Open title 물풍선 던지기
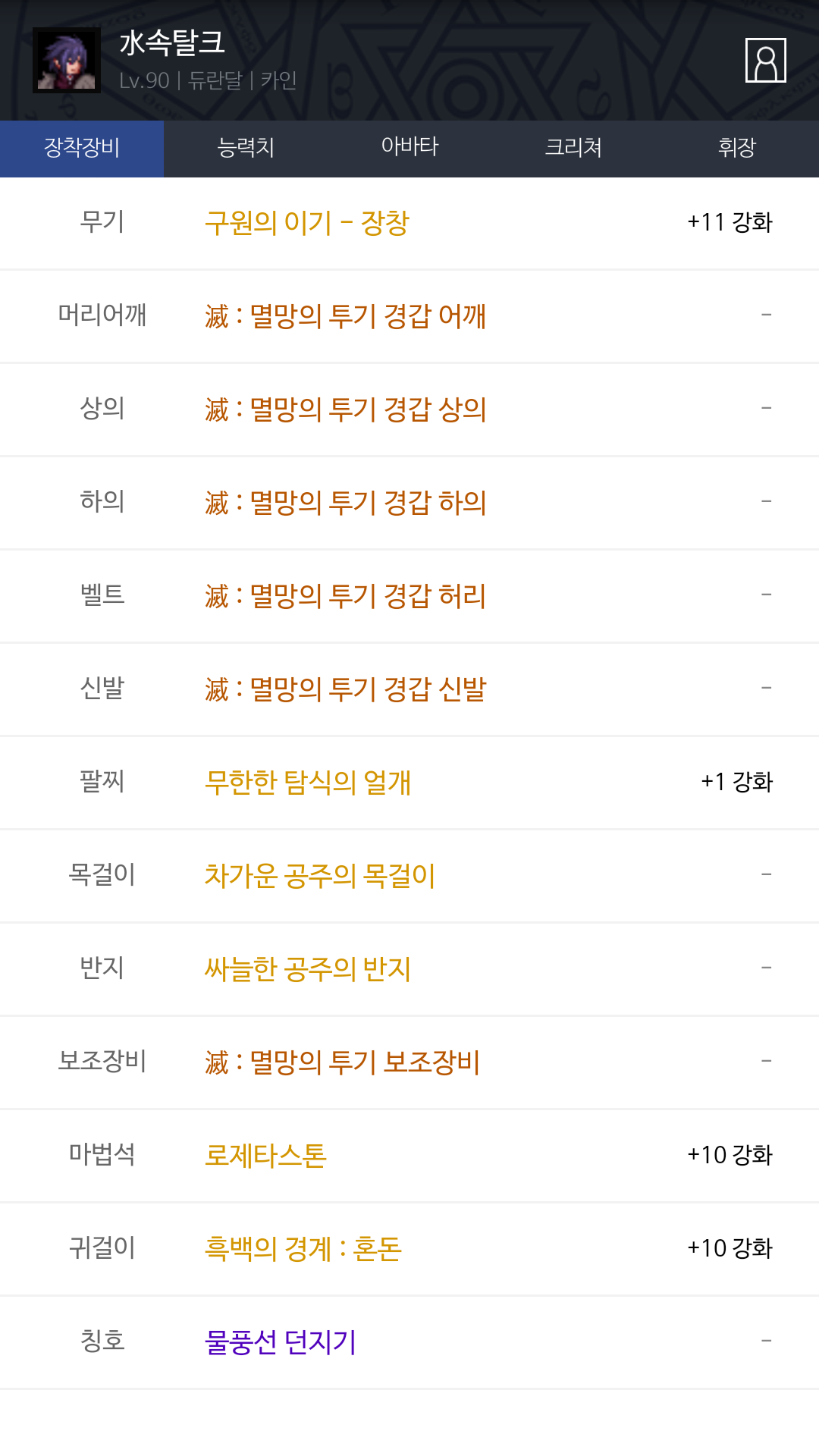The image size is (819, 1456). pyautogui.click(x=281, y=1342)
